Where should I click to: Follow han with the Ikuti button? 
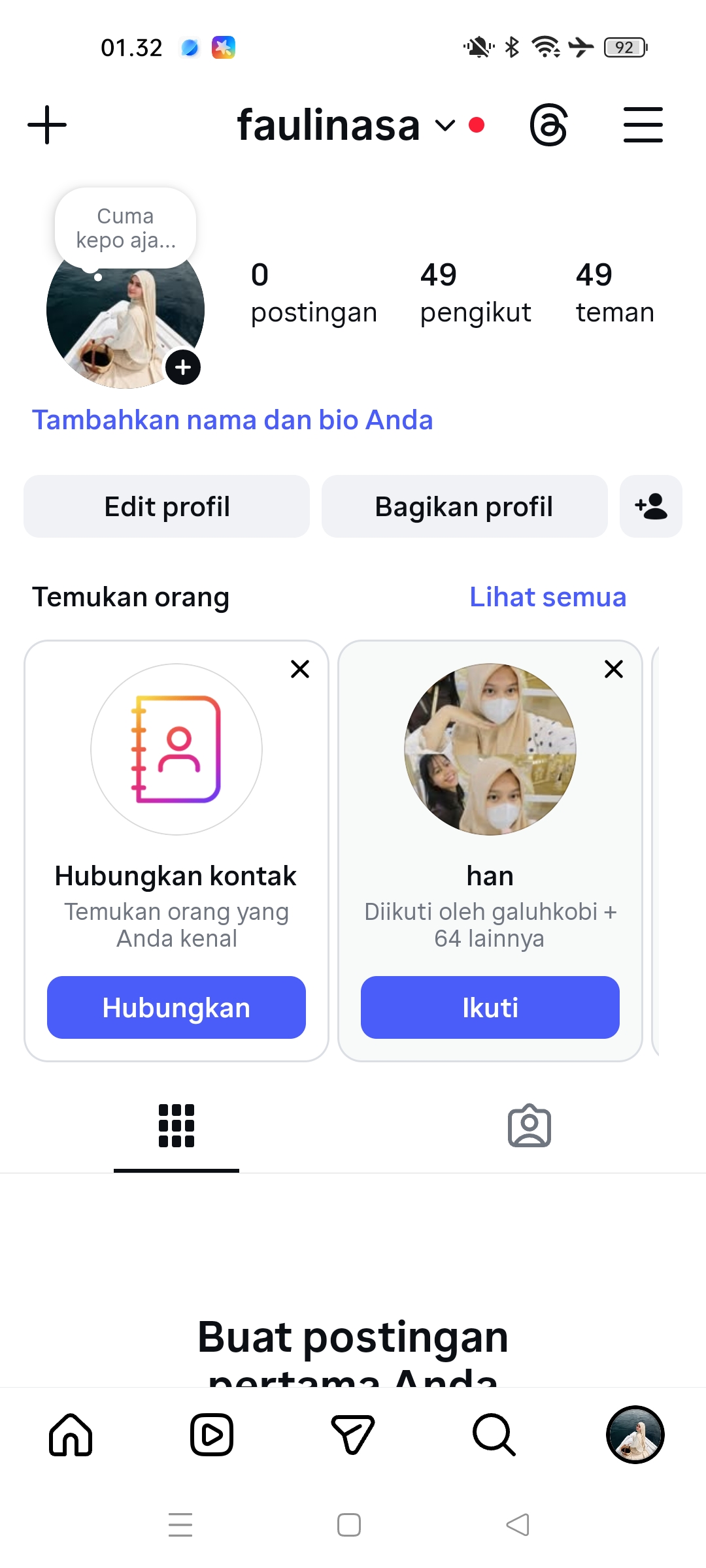(x=490, y=1007)
